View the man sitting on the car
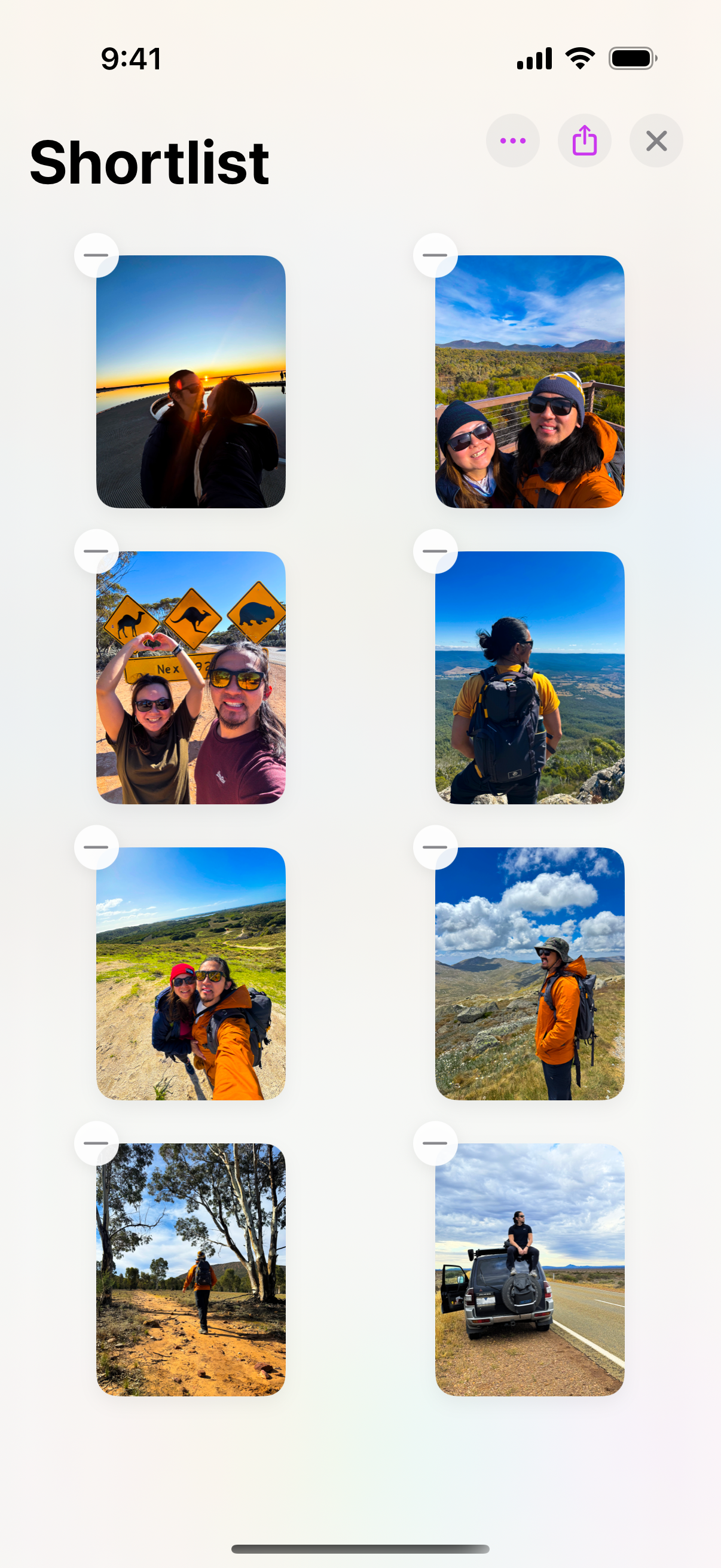 pos(530,1269)
